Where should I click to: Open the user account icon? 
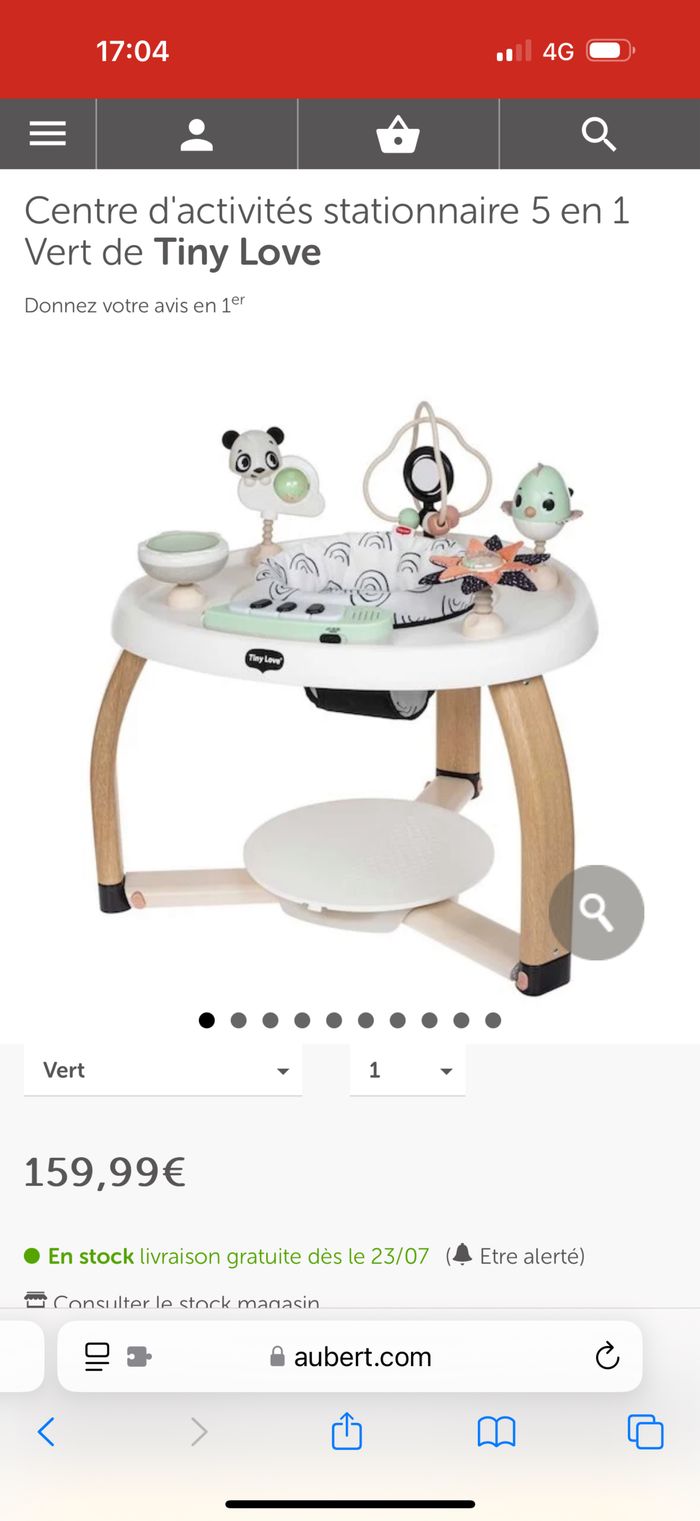point(196,134)
